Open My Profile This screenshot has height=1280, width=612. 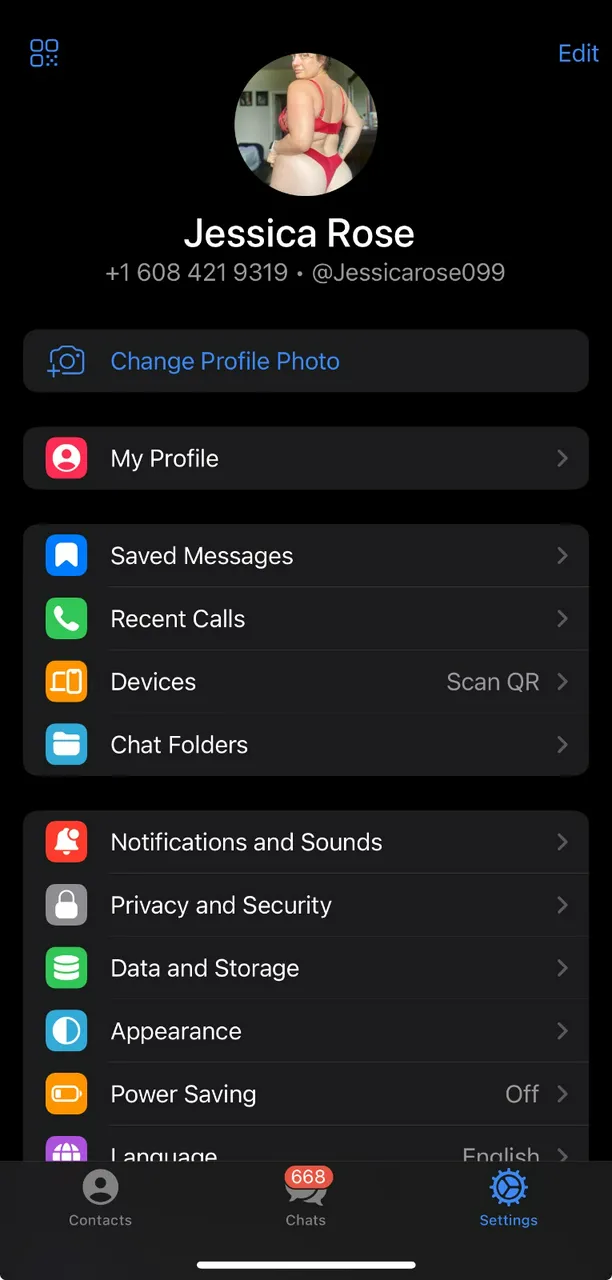coord(305,458)
